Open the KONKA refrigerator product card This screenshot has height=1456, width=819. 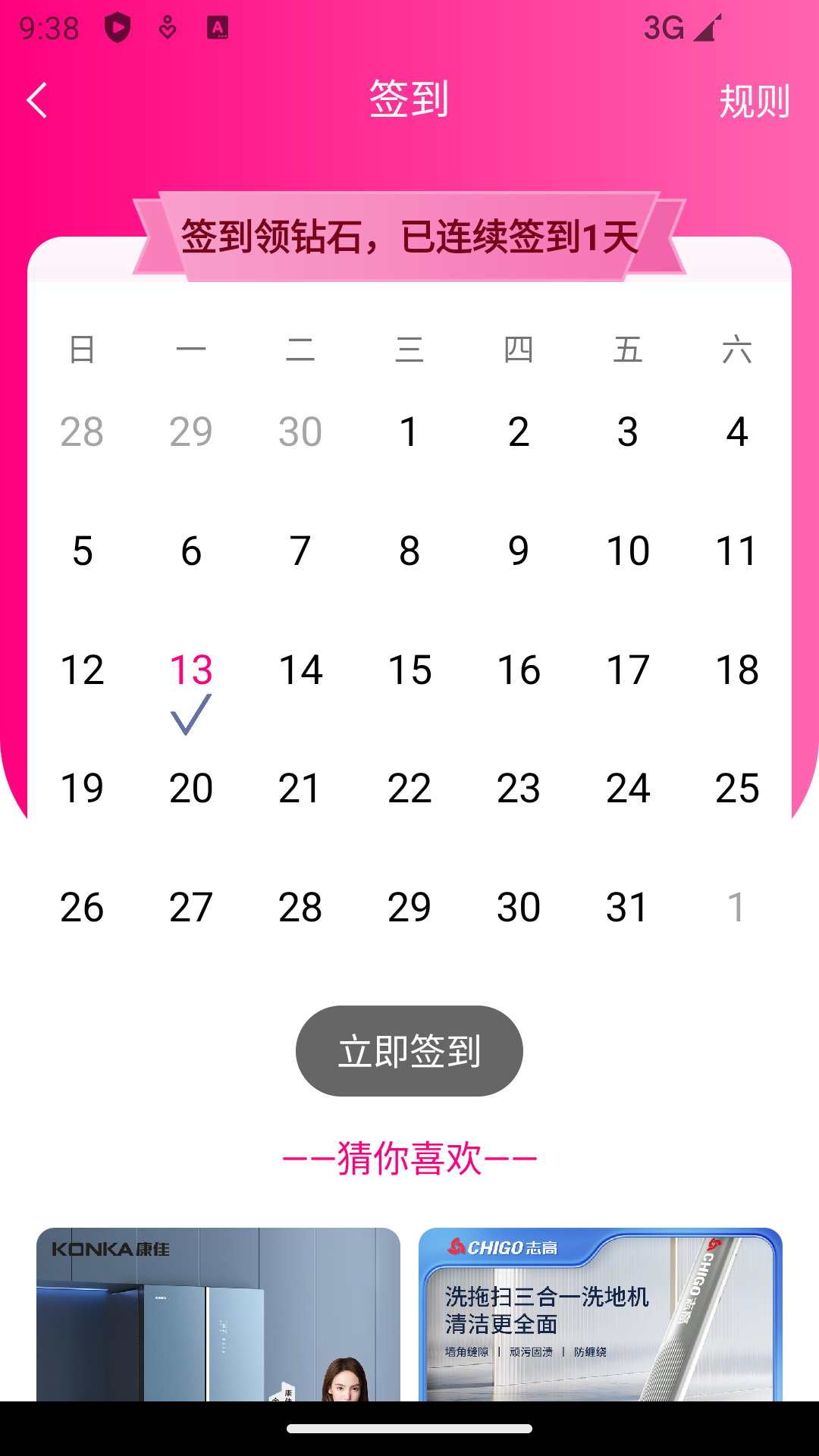(218, 1314)
